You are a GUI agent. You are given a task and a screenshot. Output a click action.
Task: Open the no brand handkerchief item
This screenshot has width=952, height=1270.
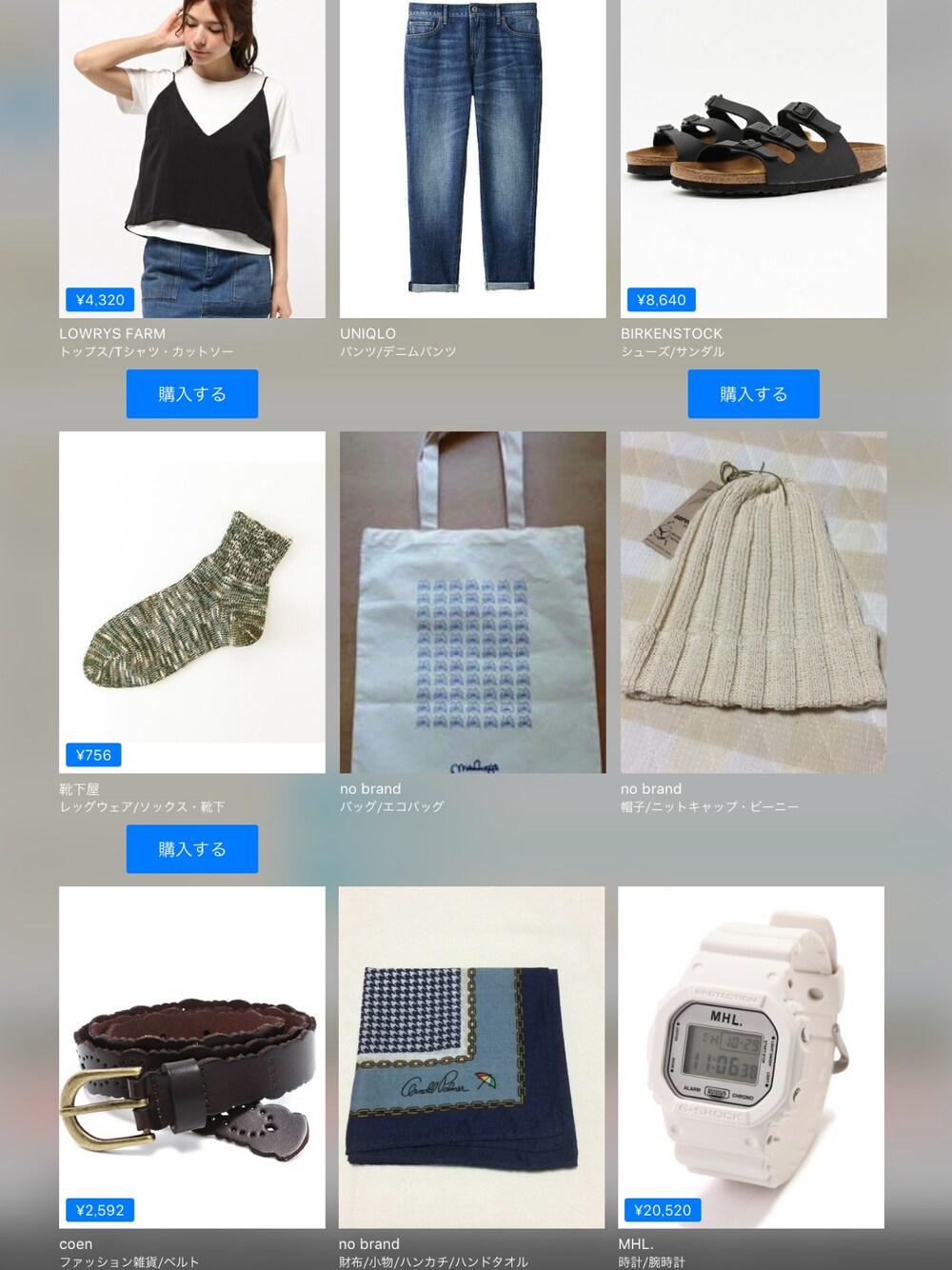pyautogui.click(x=471, y=1057)
